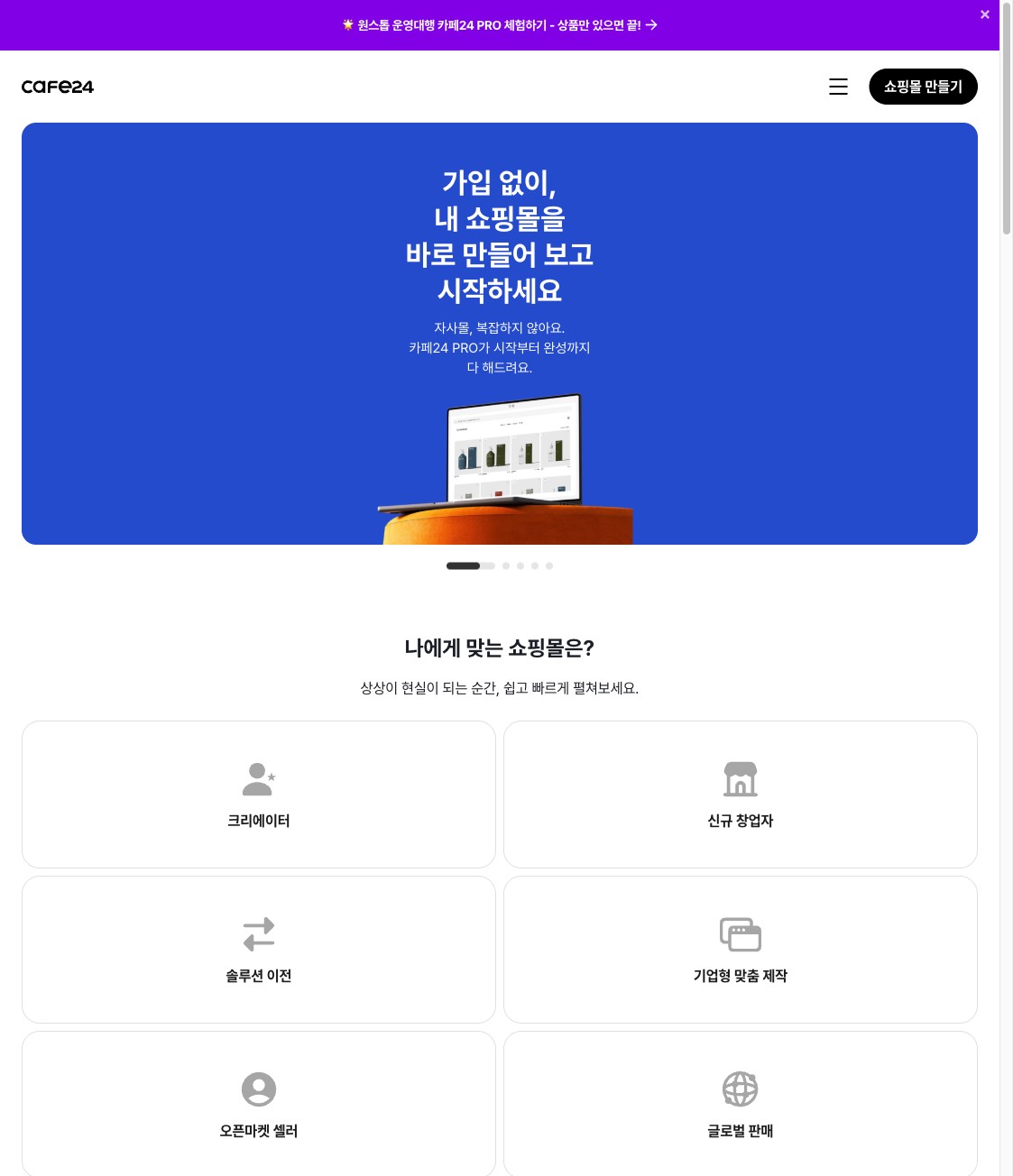The height and width of the screenshot is (1176, 1013).
Task: Select the 크리에이터 person icon
Action: [x=259, y=779]
